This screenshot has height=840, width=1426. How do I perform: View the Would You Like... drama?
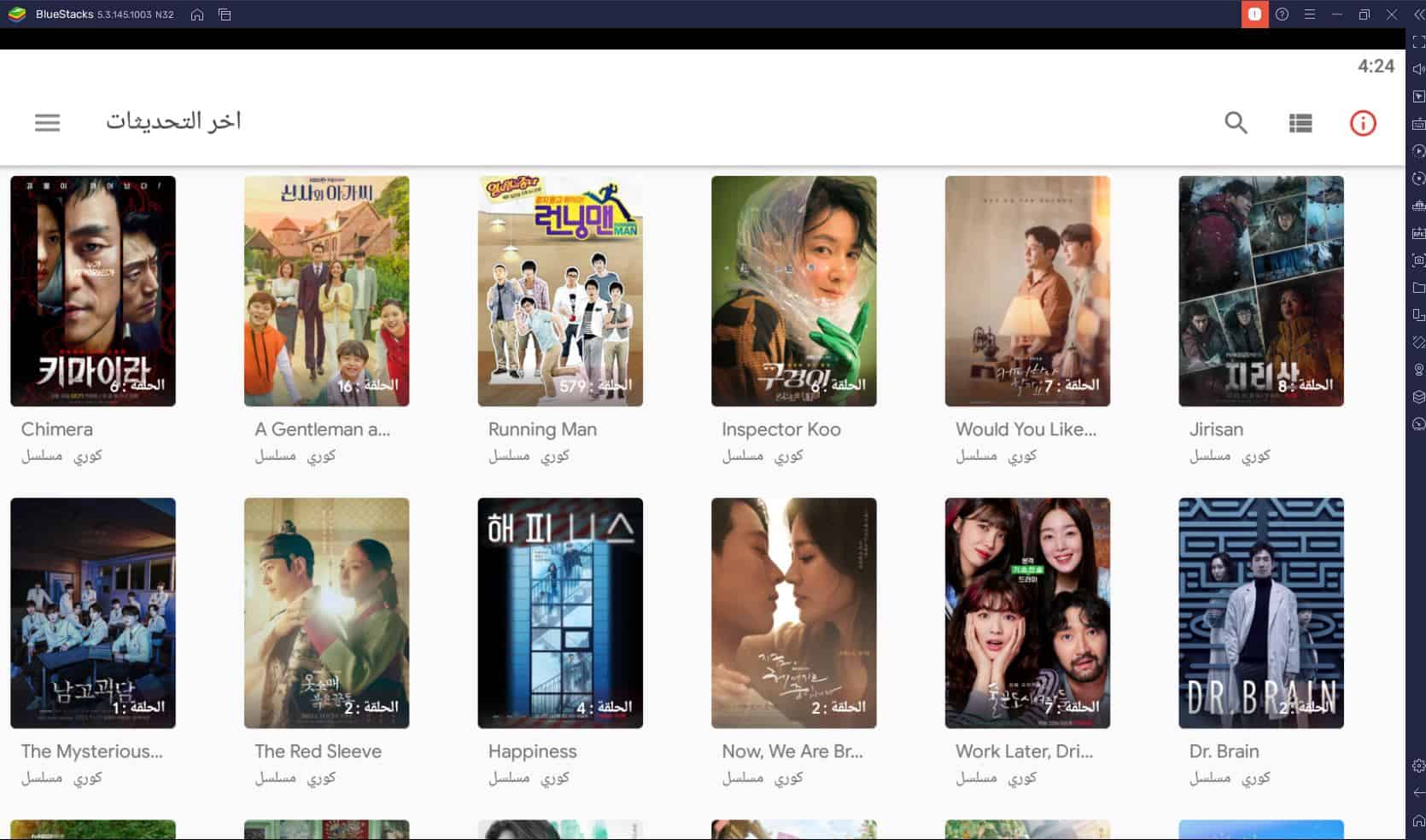(x=1027, y=291)
